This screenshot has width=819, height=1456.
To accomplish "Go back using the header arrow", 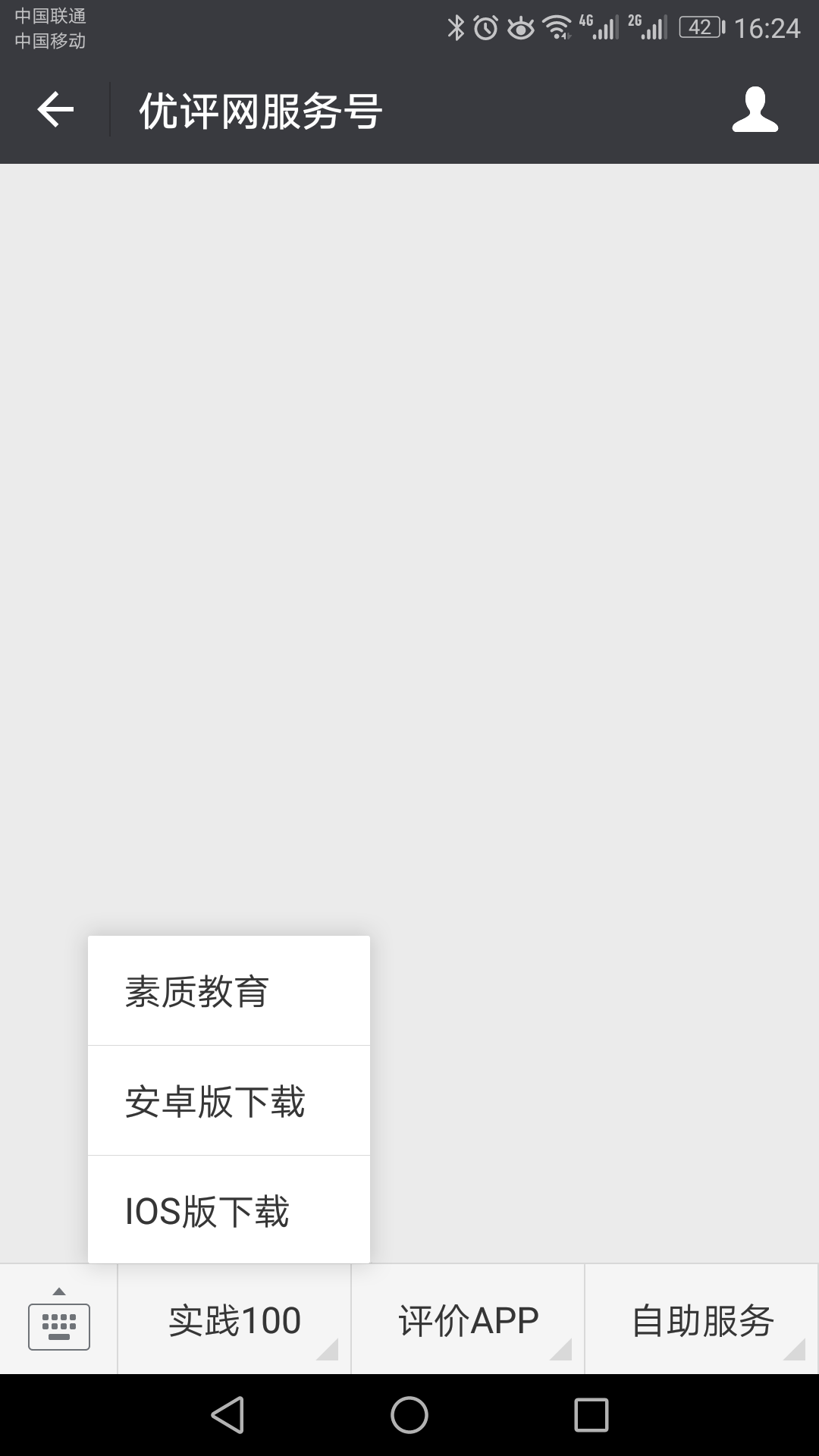I will point(55,111).
